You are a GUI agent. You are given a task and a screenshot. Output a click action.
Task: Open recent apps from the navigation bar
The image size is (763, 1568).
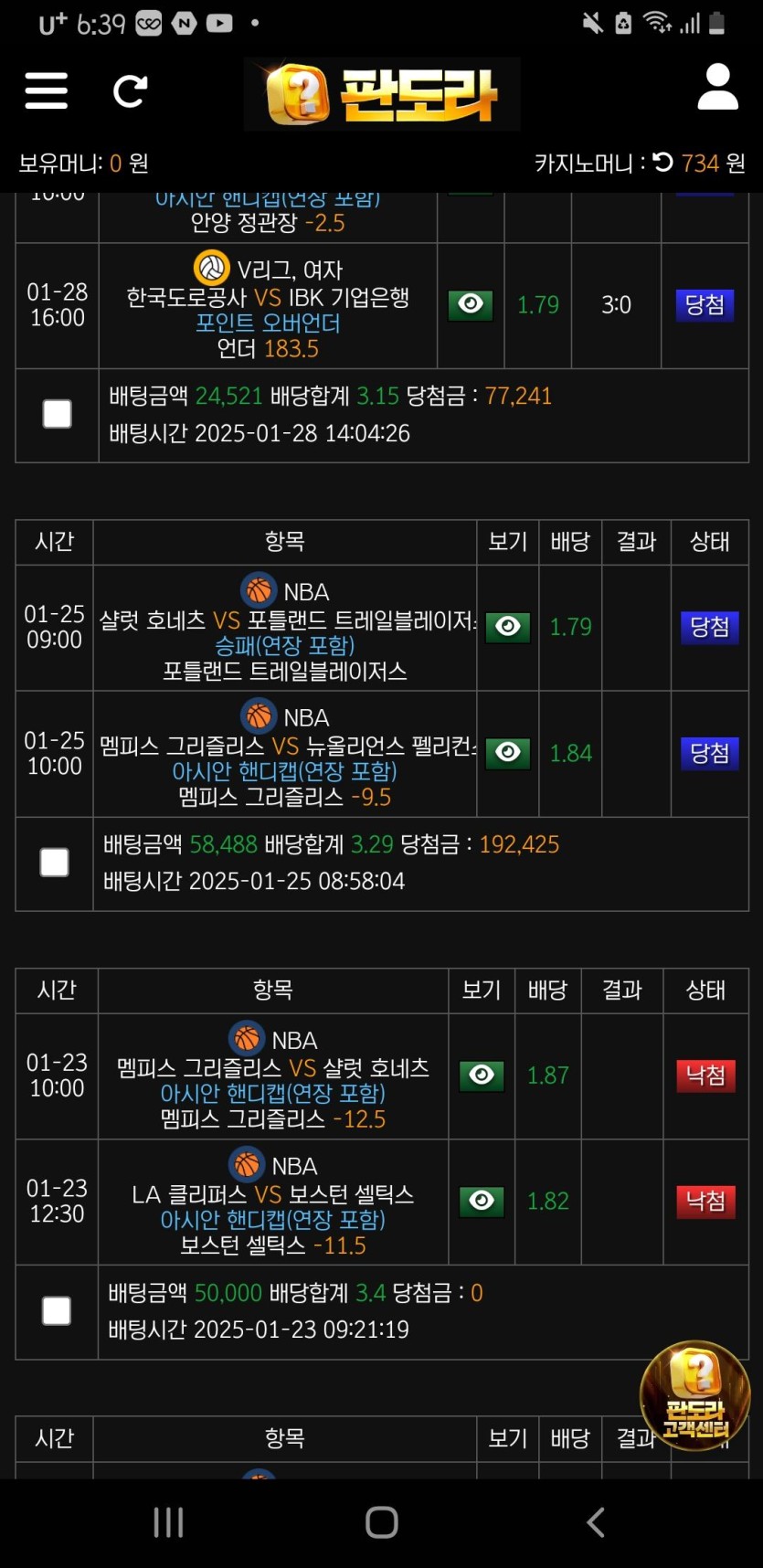[x=169, y=1522]
